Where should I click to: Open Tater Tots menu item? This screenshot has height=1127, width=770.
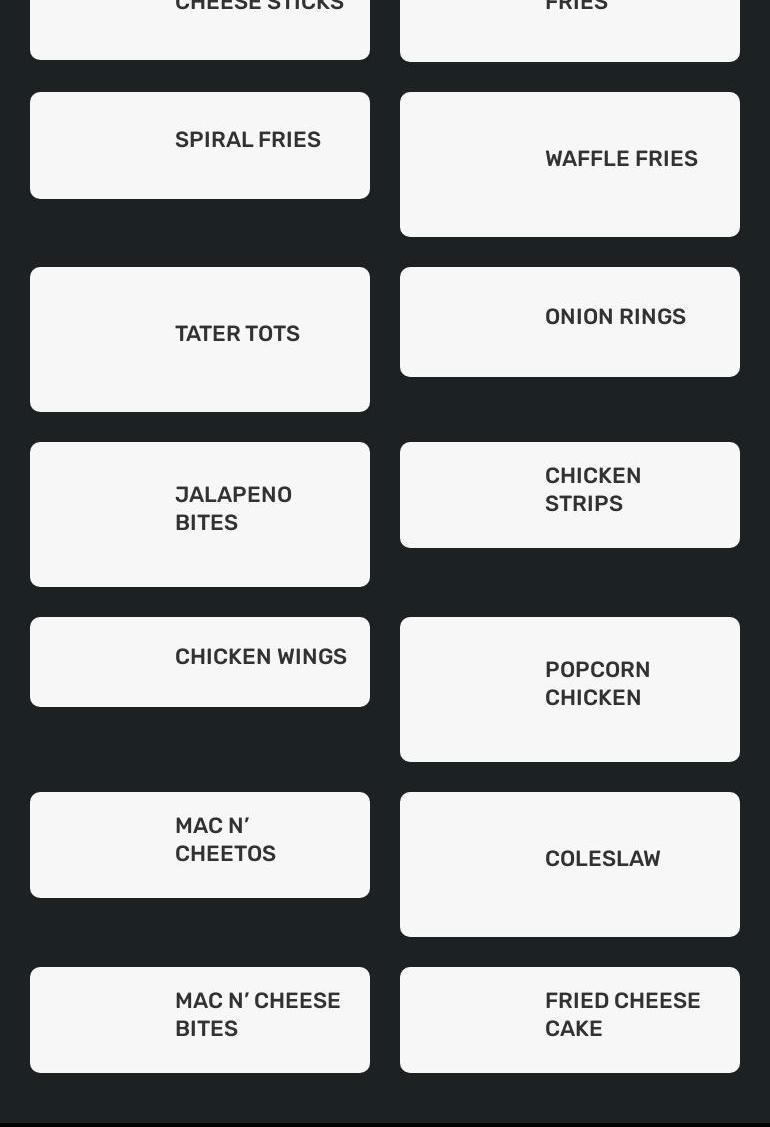point(200,339)
